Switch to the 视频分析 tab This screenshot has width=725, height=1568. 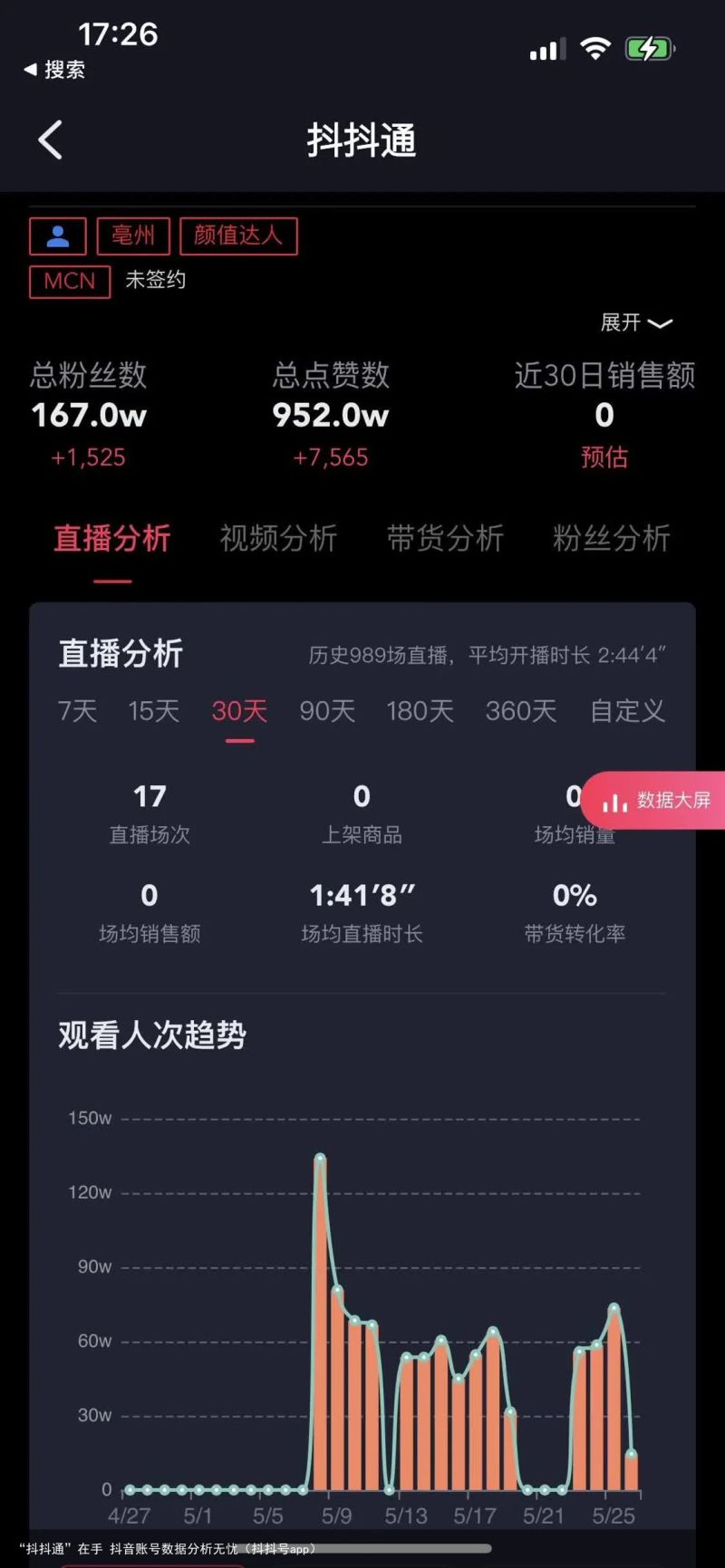[x=278, y=538]
